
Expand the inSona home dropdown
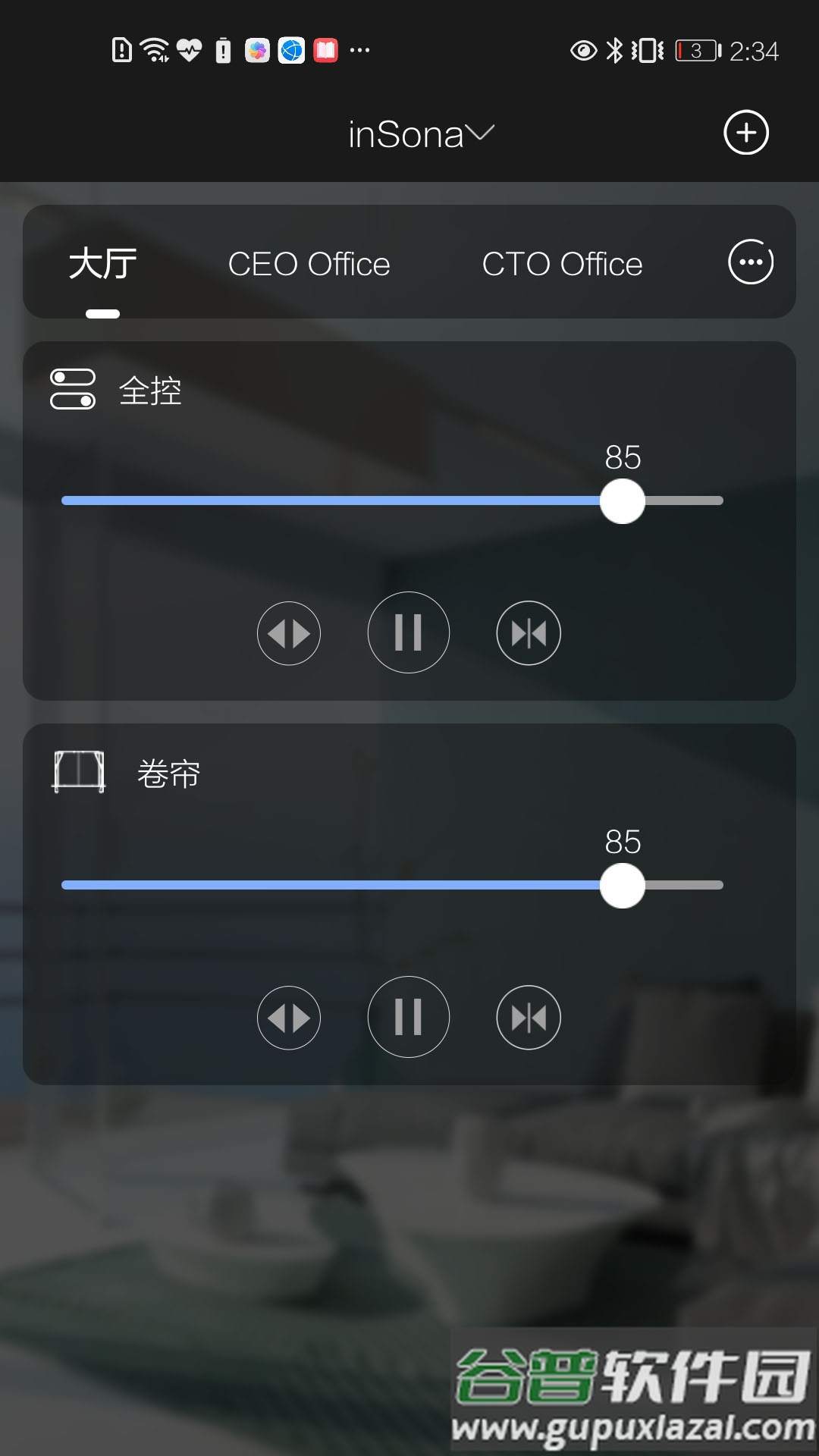point(421,135)
